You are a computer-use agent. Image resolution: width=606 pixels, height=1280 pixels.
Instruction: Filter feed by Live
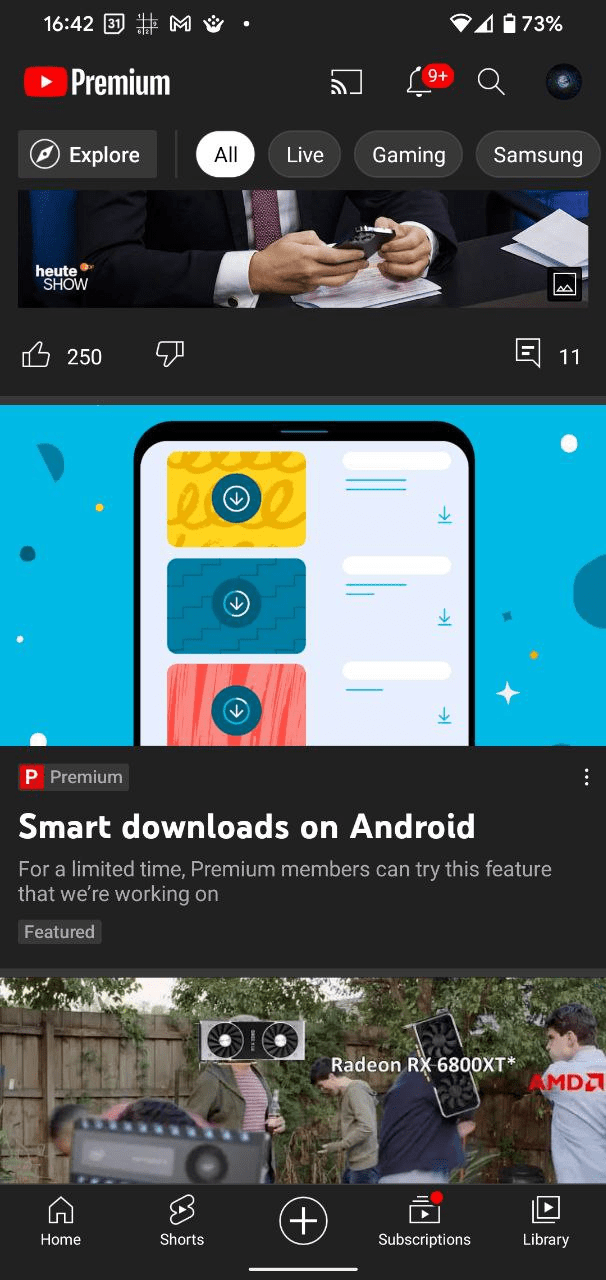tap(304, 155)
